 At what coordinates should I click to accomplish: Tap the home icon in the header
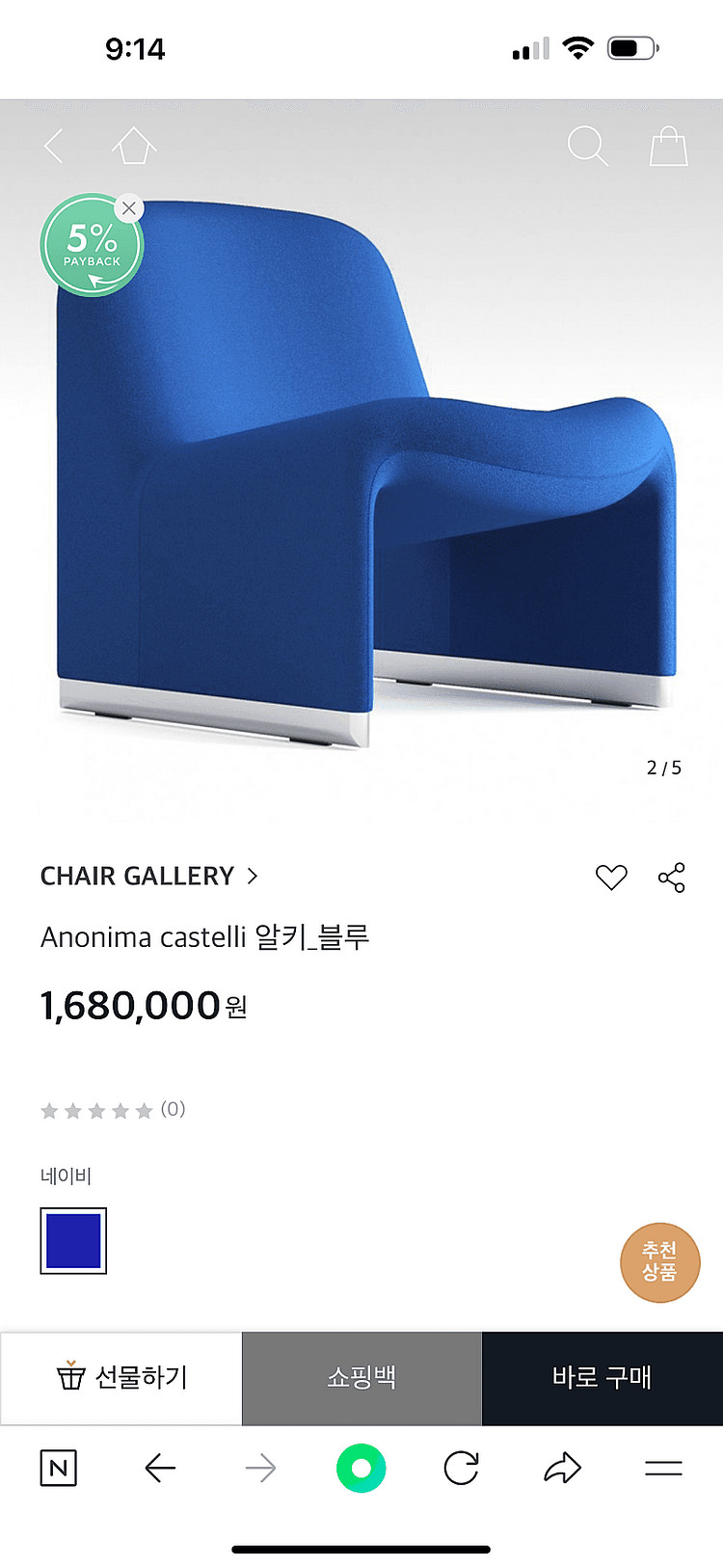click(x=134, y=146)
